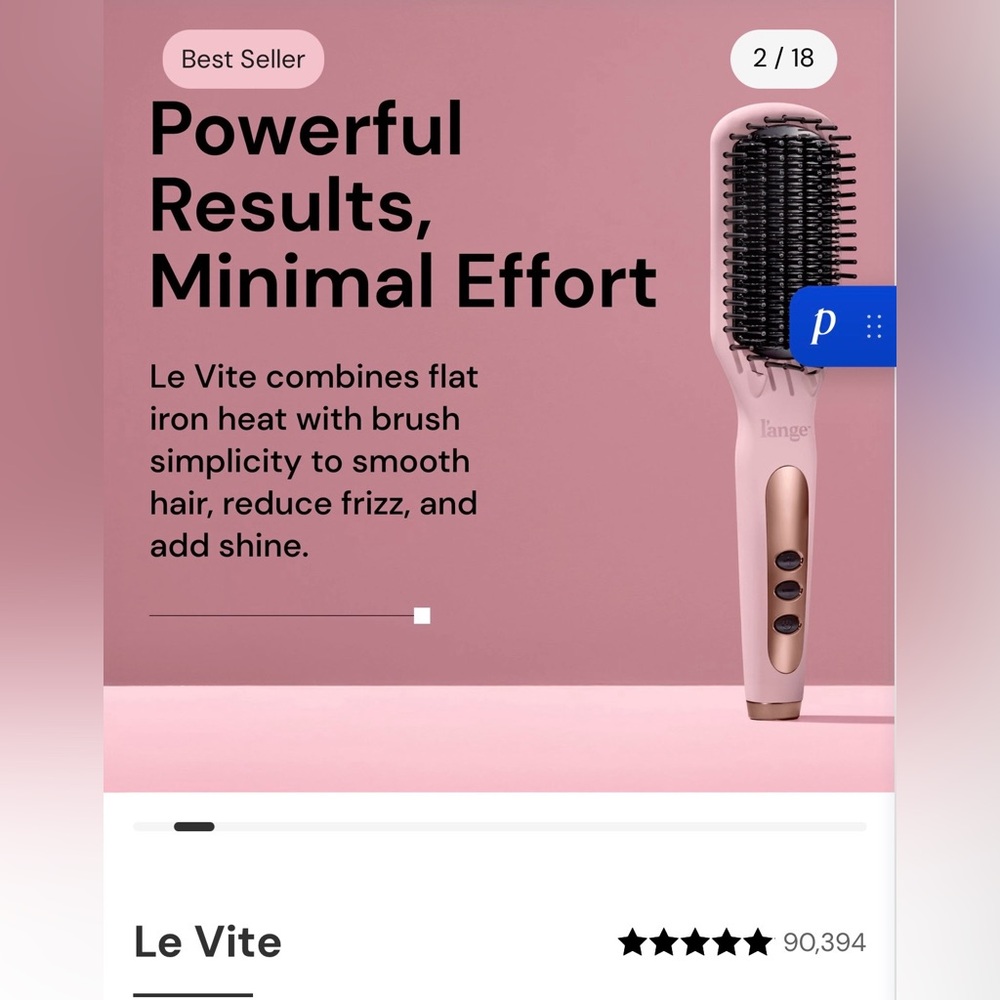Tap the image carousel progress bar
1000x1000 pixels.
pos(499,827)
